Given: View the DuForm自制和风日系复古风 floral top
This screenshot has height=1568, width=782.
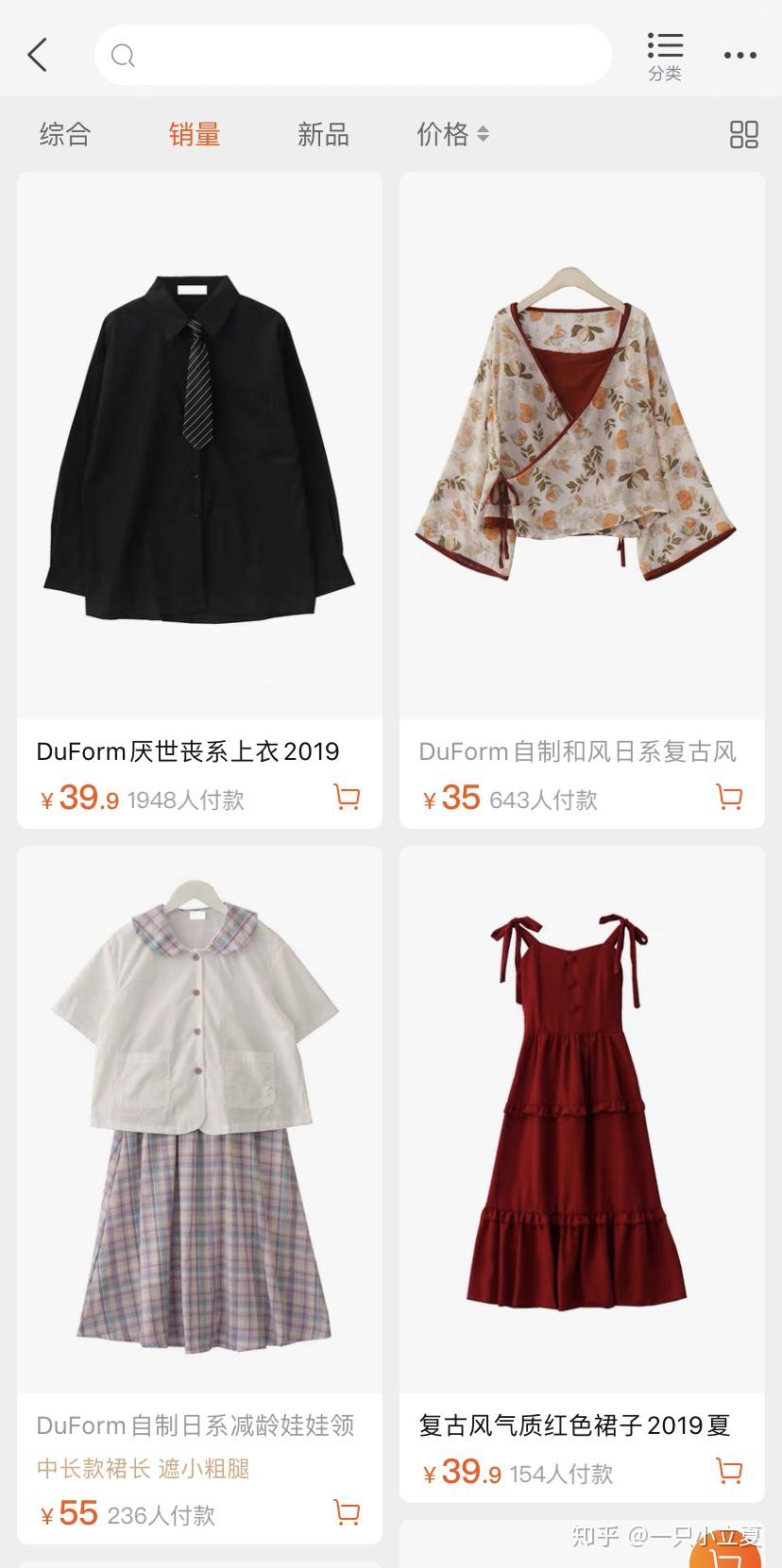Looking at the screenshot, I should pyautogui.click(x=582, y=446).
